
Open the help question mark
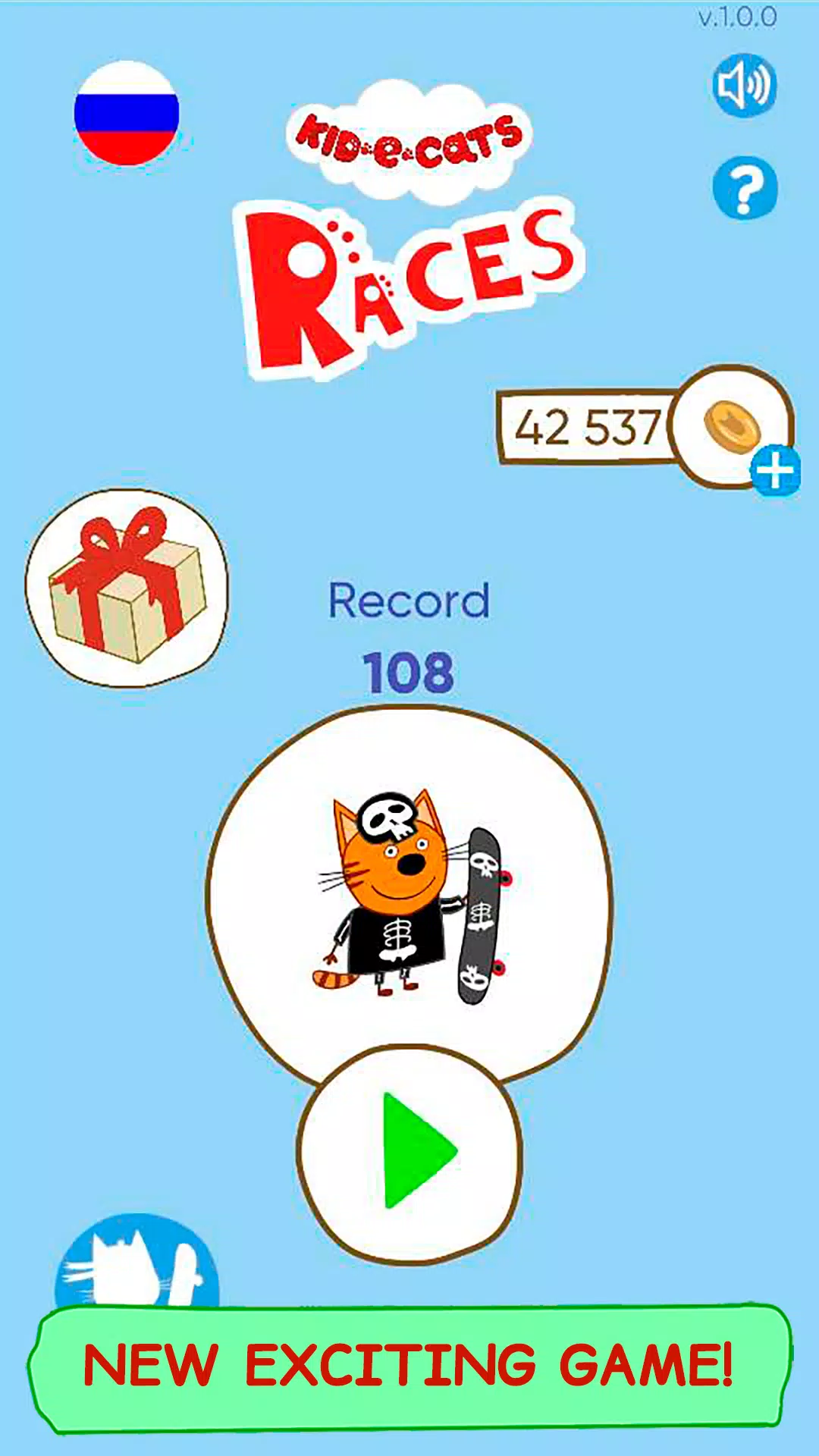tap(745, 187)
